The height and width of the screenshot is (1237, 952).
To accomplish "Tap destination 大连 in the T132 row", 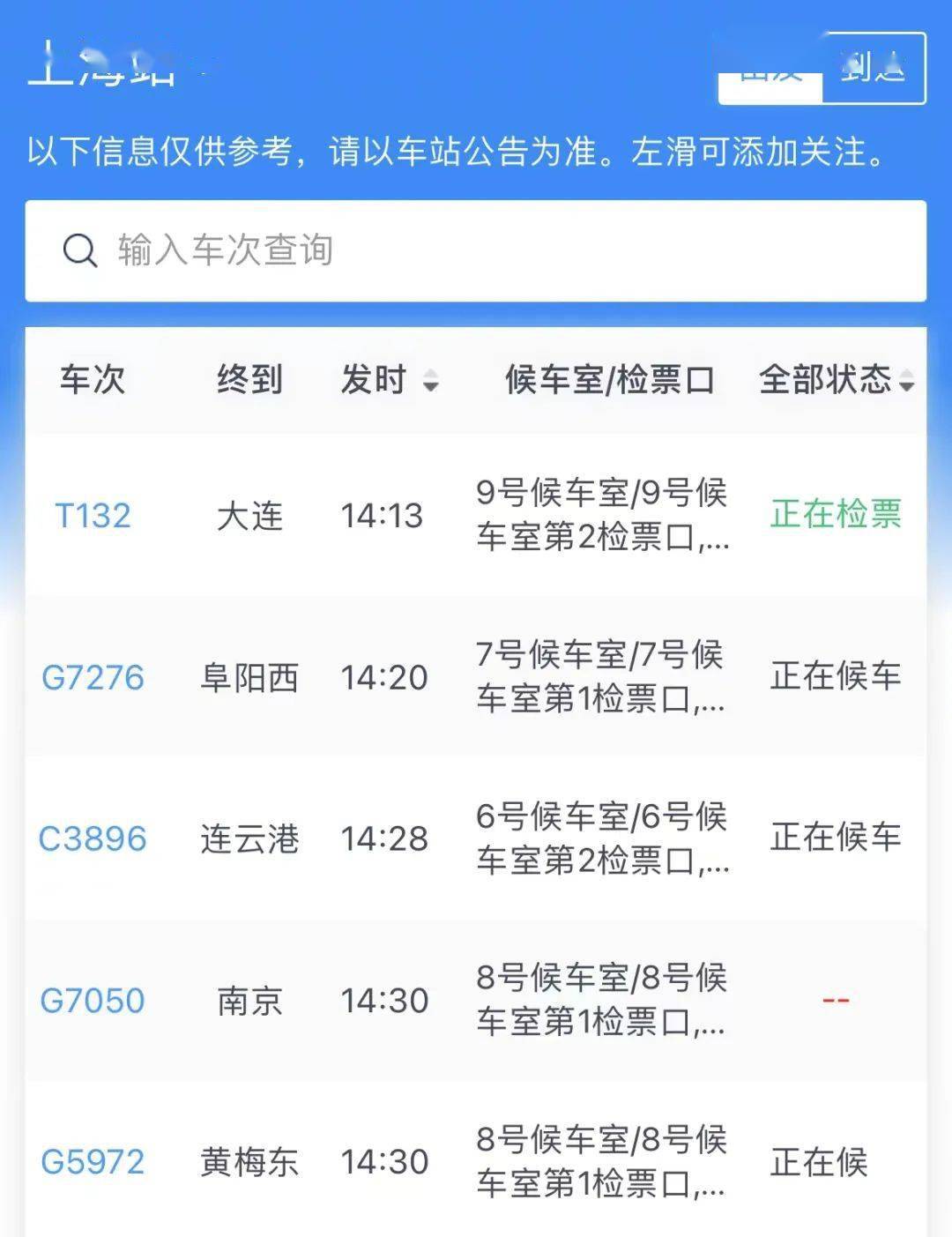I will pyautogui.click(x=249, y=516).
